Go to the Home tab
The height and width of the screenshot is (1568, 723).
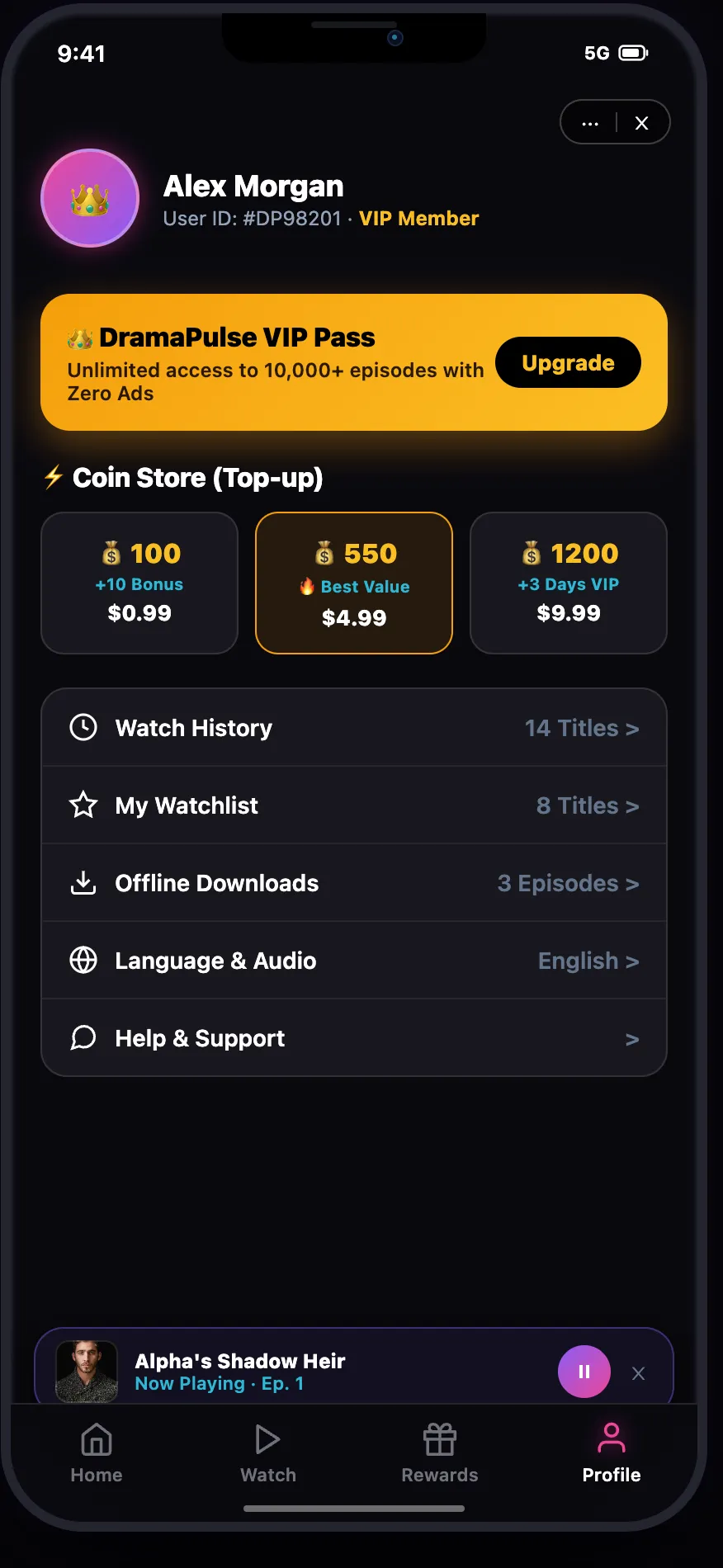pyautogui.click(x=97, y=1453)
